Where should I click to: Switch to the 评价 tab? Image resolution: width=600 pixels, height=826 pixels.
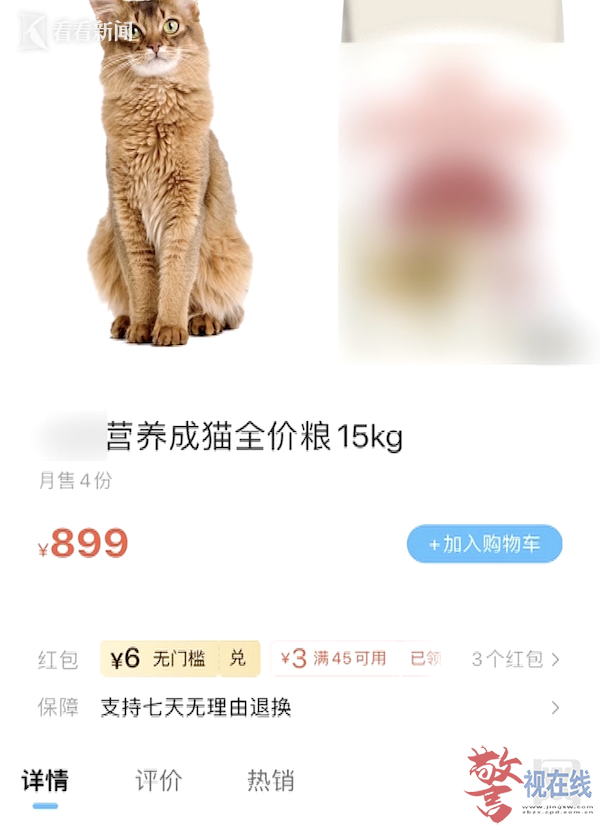pos(159,780)
